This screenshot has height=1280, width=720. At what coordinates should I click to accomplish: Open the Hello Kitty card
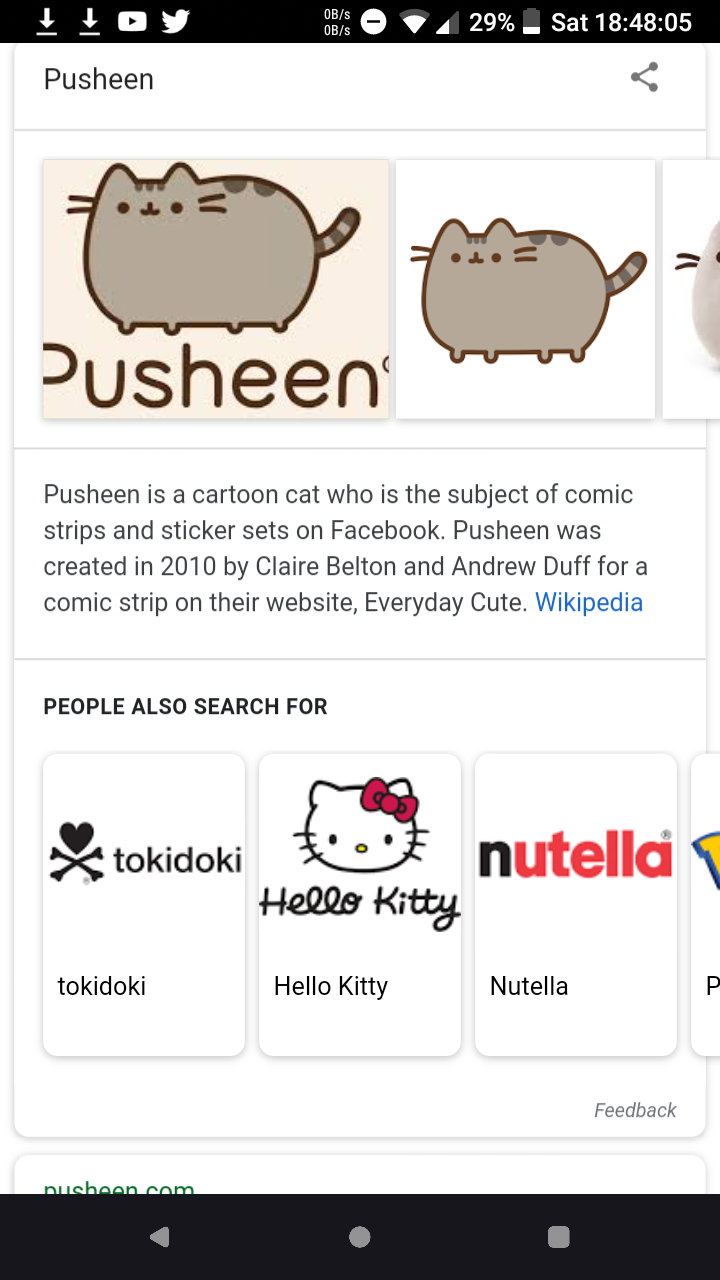[x=360, y=904]
